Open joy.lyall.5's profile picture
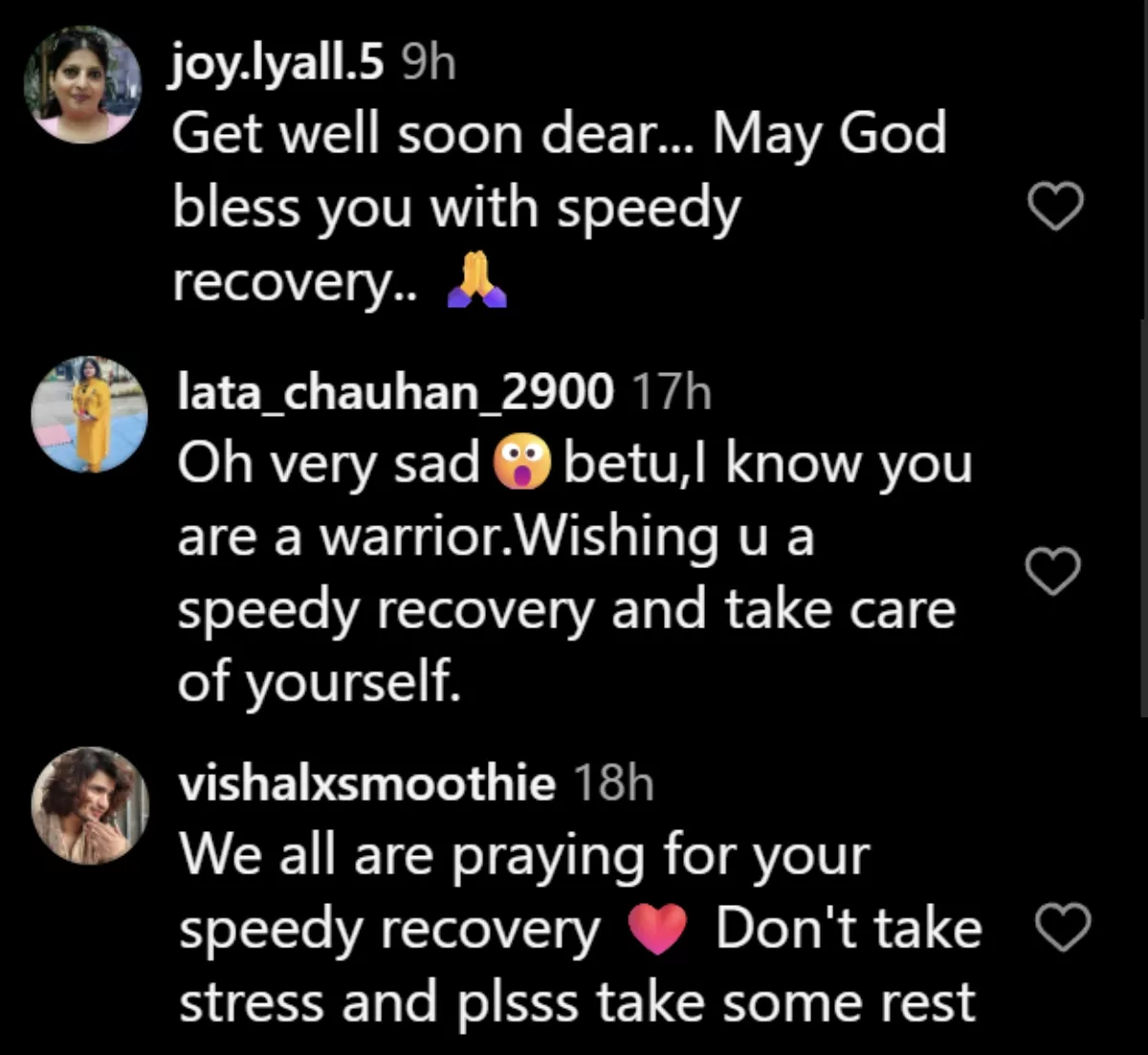The height and width of the screenshot is (1055, 1148). point(82,85)
